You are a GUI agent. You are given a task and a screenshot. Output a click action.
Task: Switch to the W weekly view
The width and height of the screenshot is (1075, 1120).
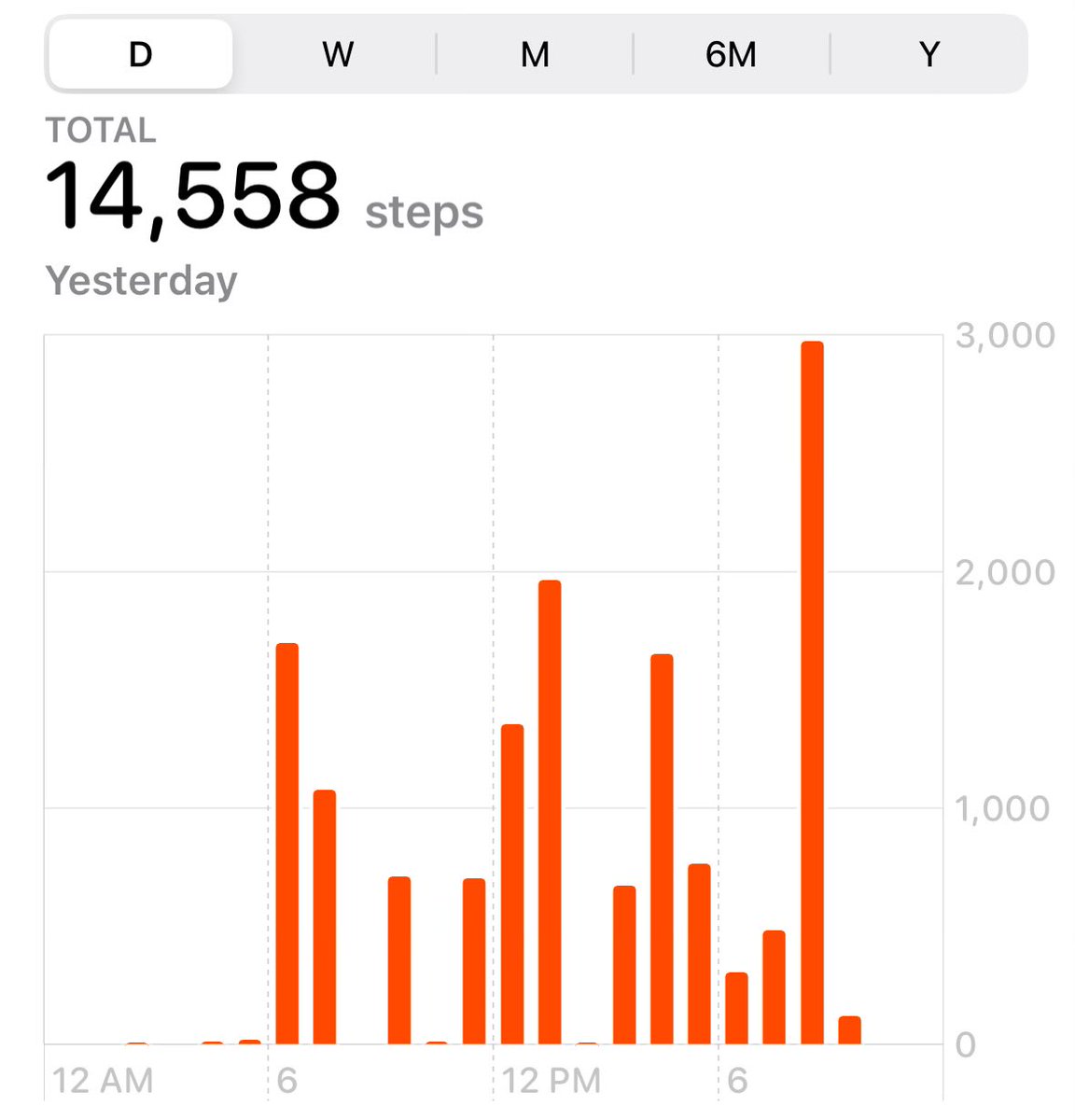pyautogui.click(x=337, y=54)
